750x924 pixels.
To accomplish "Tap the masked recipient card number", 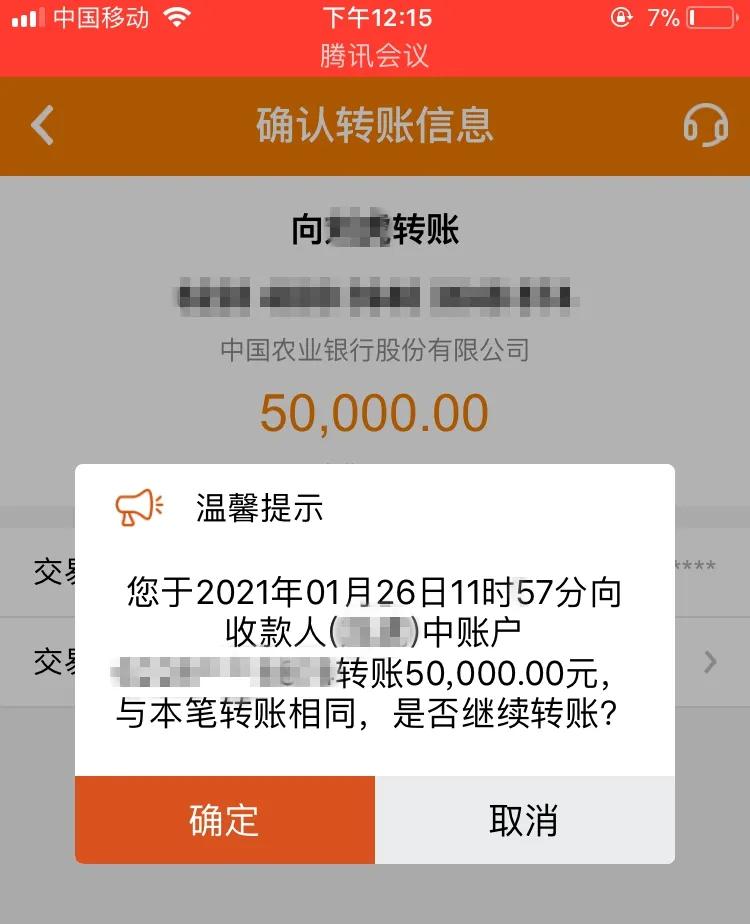I will (x=375, y=297).
